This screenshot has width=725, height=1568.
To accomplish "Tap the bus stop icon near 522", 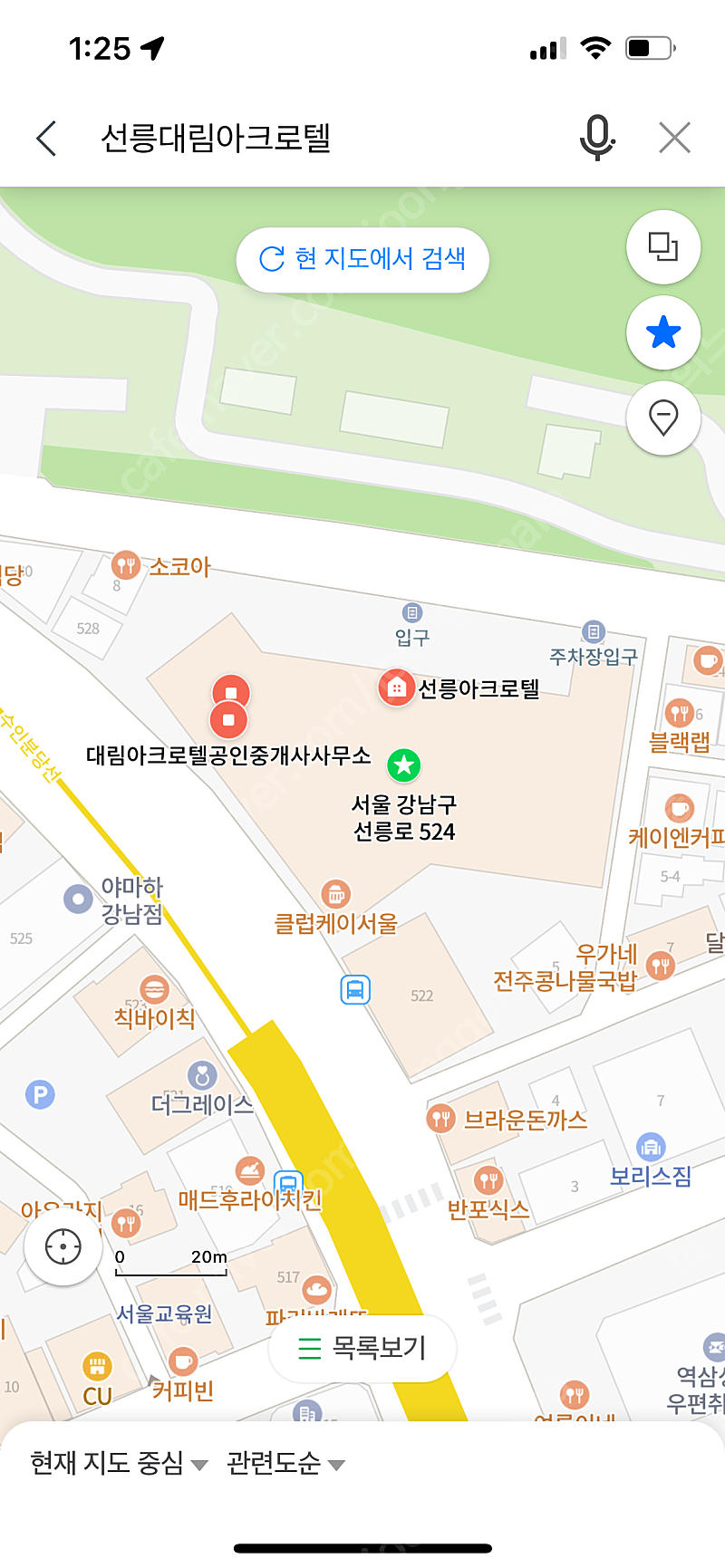I will 355,989.
